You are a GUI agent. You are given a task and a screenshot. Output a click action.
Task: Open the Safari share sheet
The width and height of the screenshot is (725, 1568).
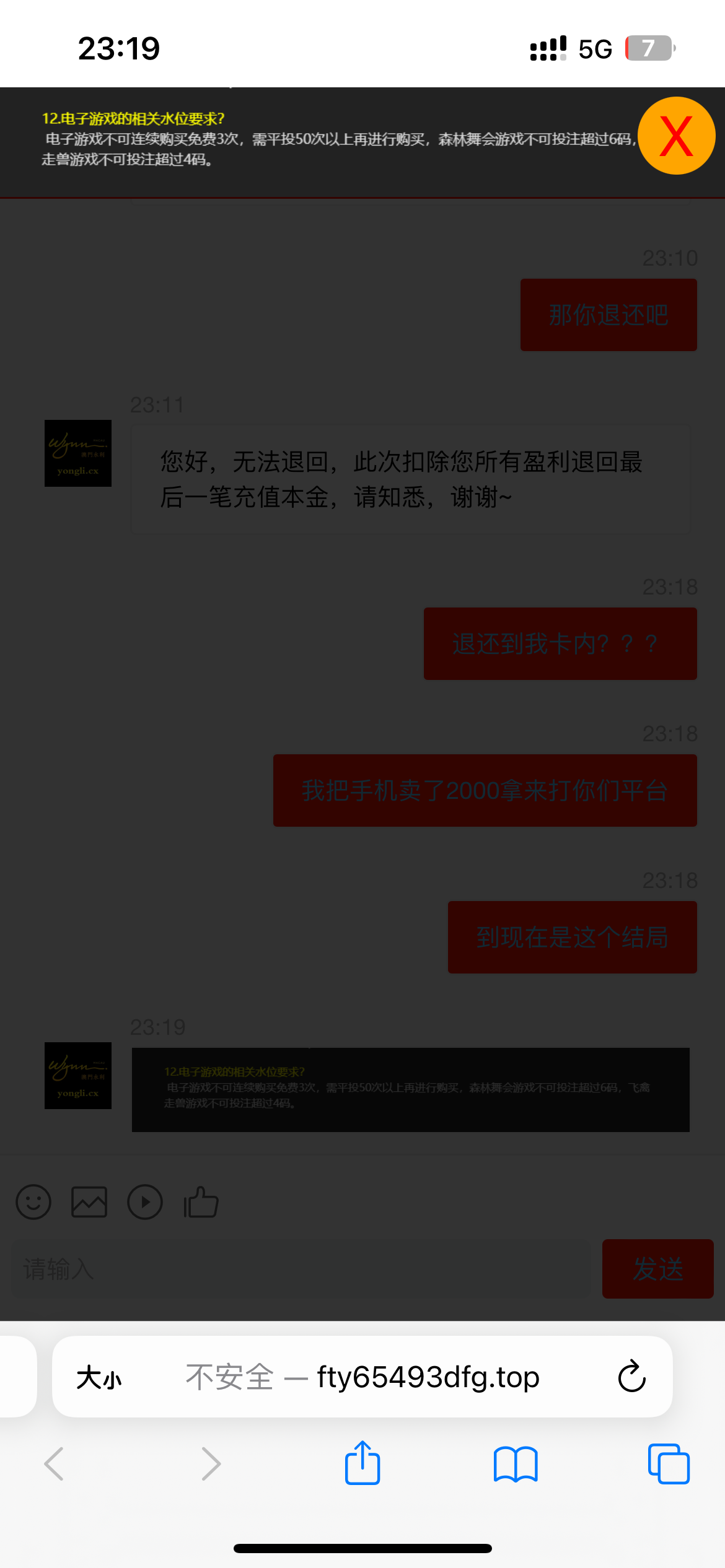(x=362, y=1463)
